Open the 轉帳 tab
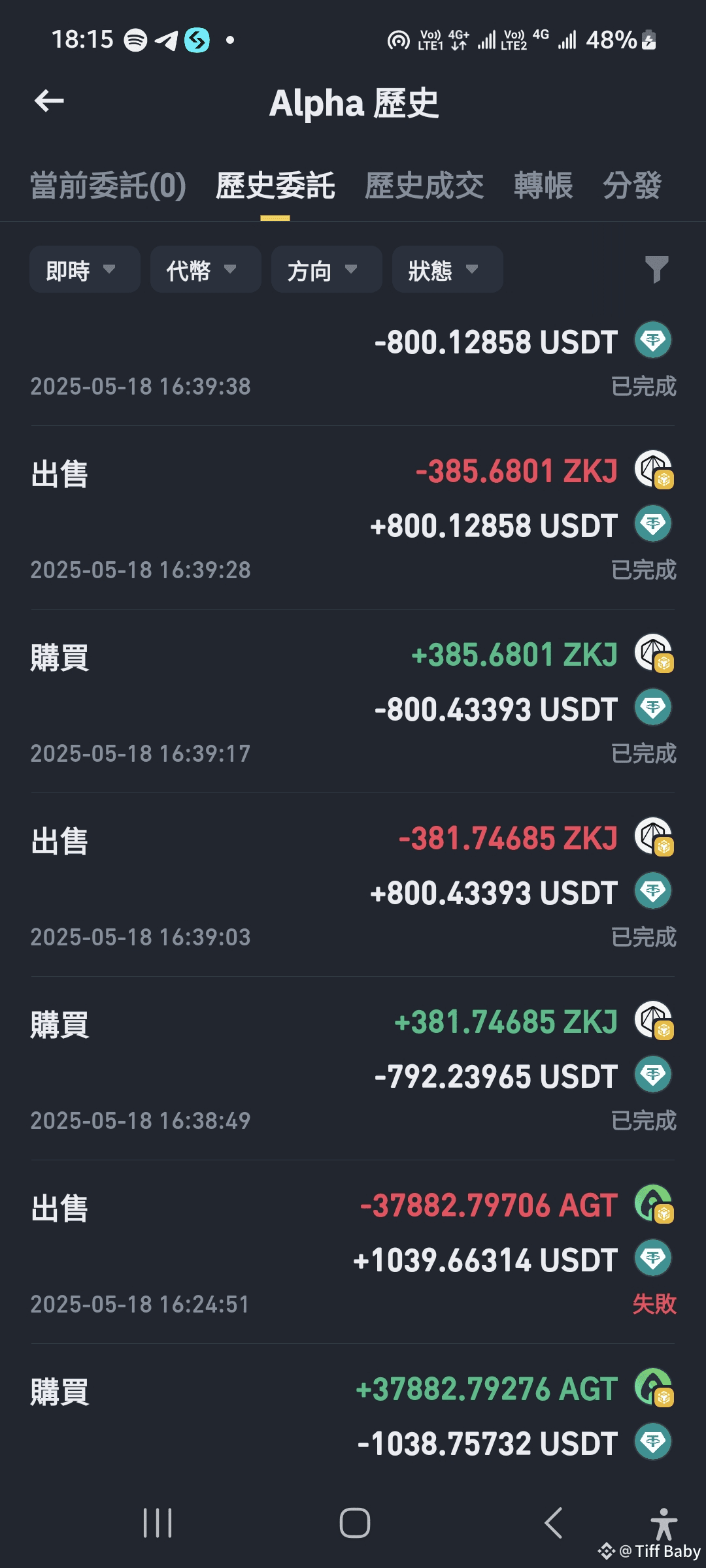The width and height of the screenshot is (706, 1568). [543, 186]
